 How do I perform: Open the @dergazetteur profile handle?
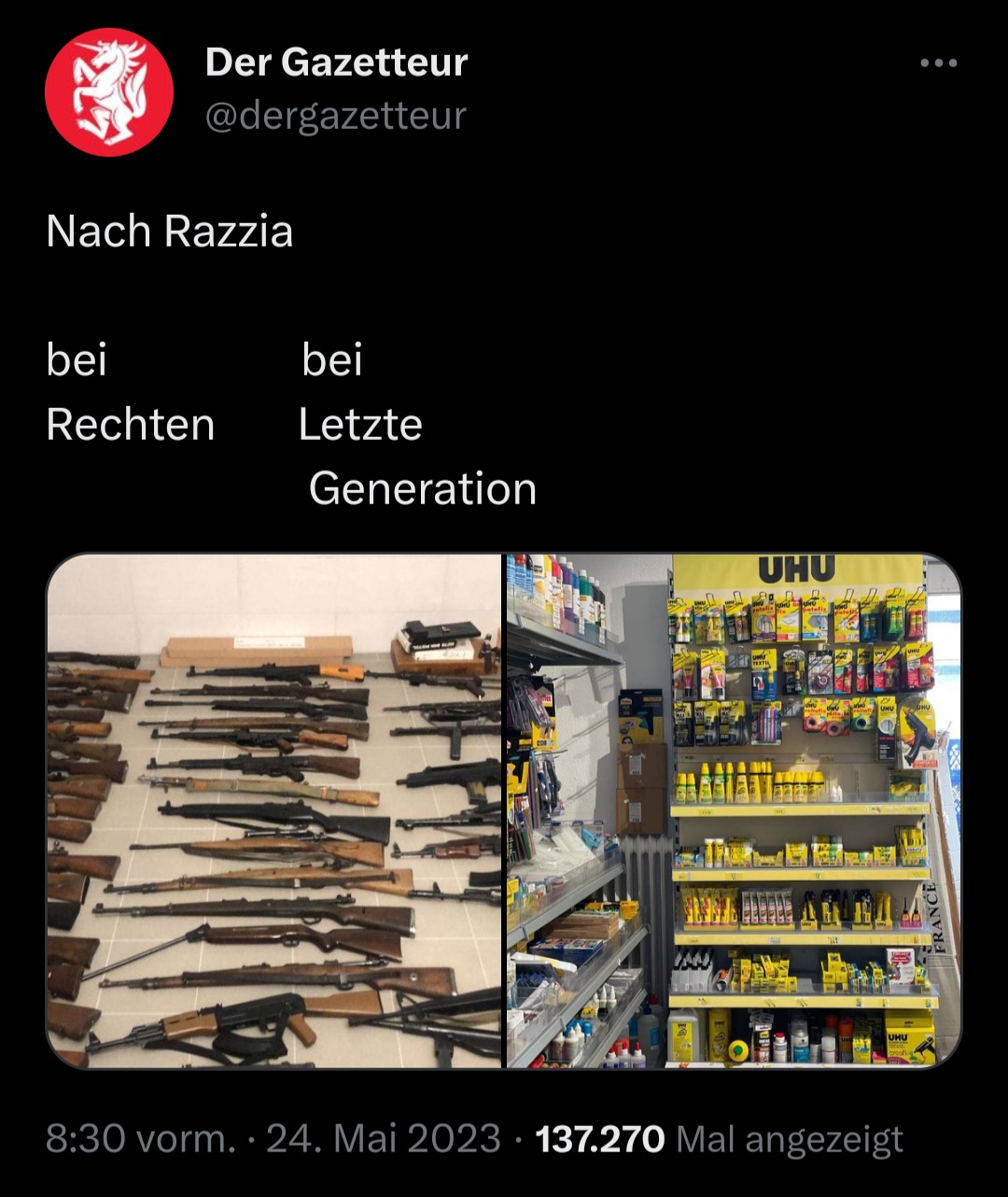tap(335, 117)
